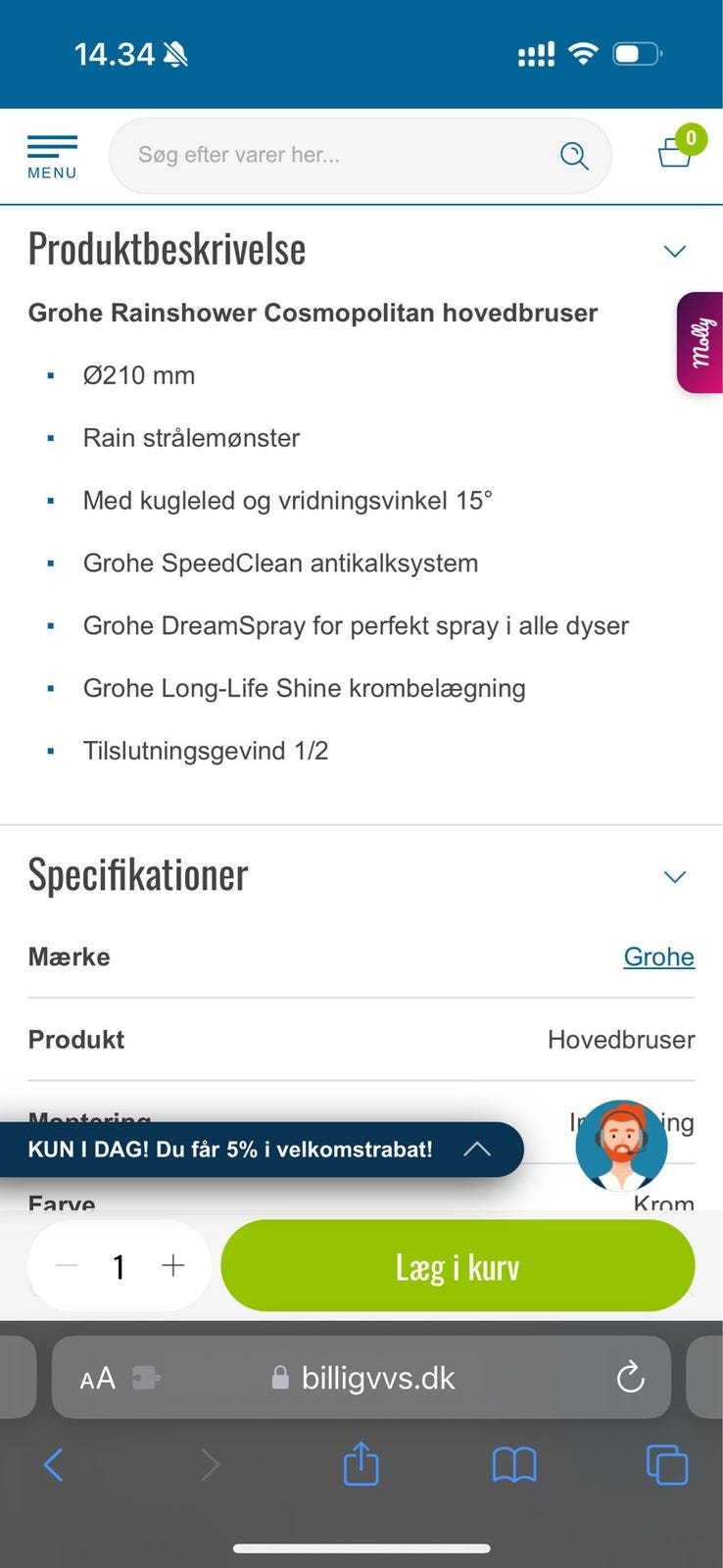Tap the search magnifier icon
Screen dimensions: 723x1568
point(574,155)
